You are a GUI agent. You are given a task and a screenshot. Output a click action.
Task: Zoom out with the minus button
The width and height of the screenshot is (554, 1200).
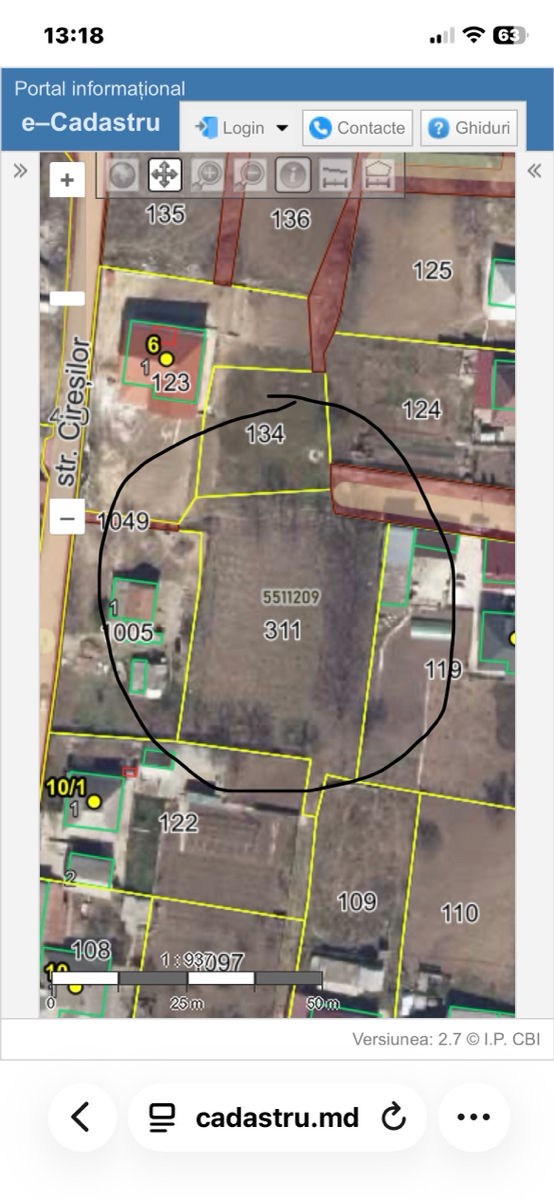(x=67, y=518)
